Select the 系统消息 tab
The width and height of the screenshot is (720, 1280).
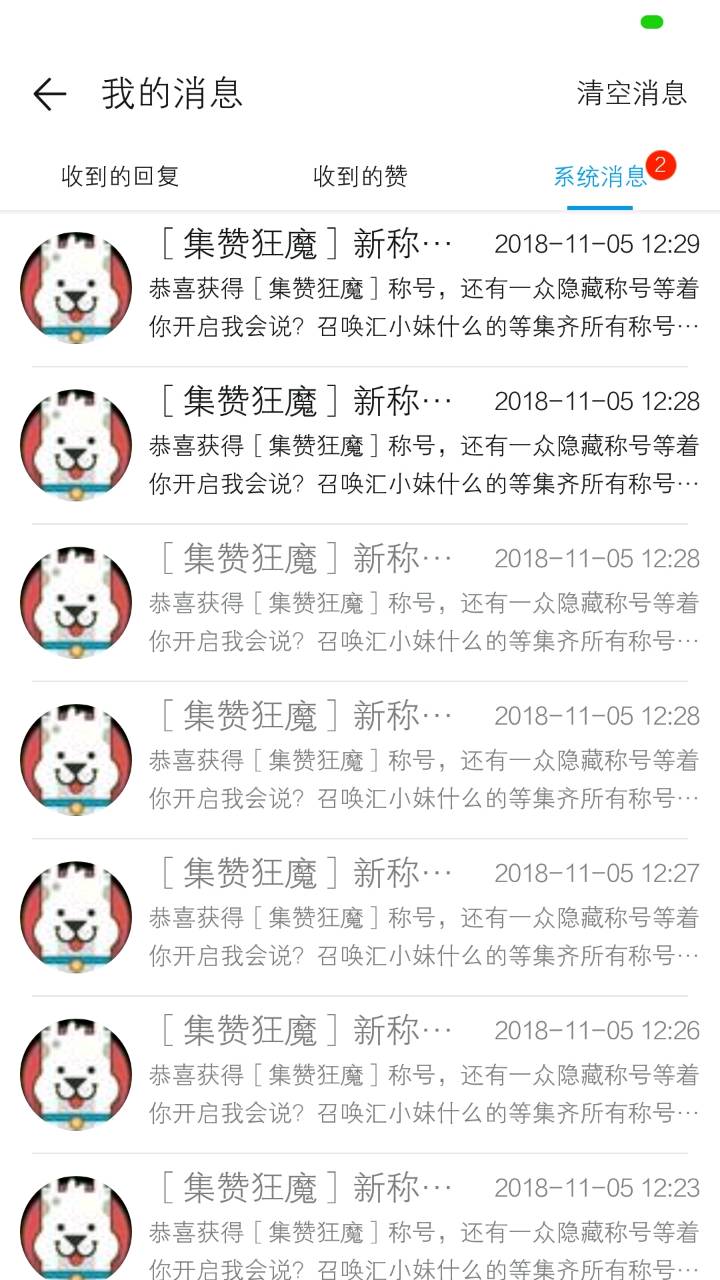[600, 177]
